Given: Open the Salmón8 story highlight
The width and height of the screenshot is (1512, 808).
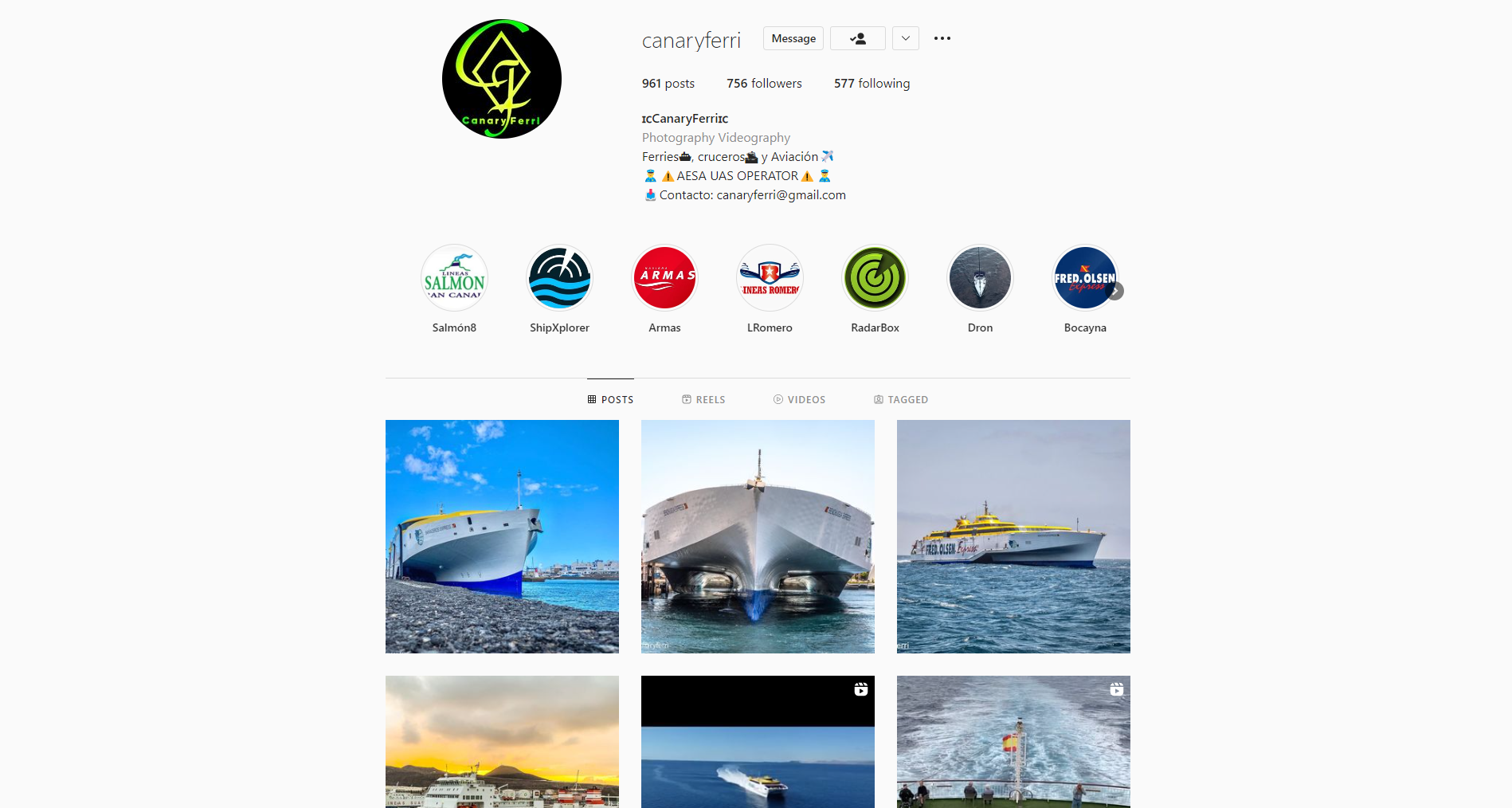Looking at the screenshot, I should point(454,278).
